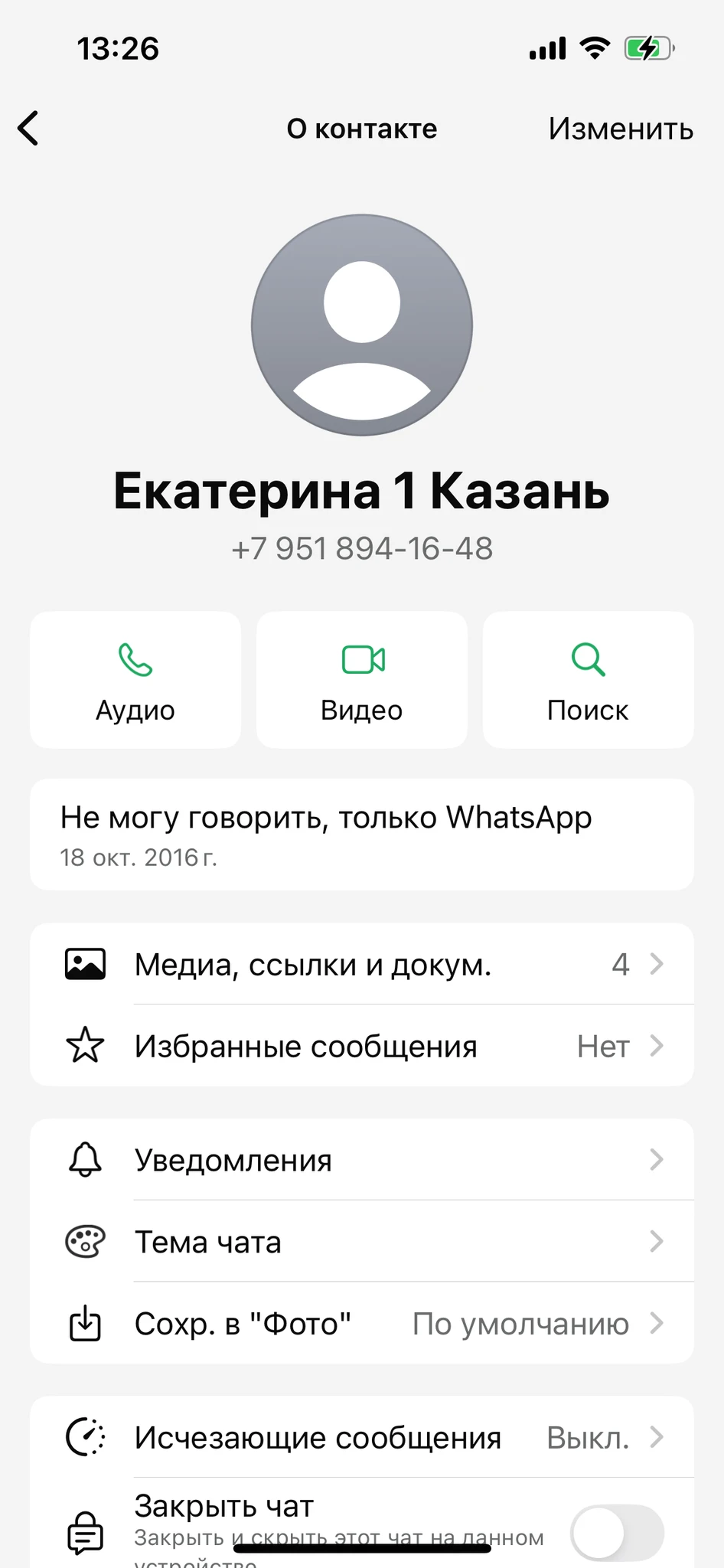Open Исчезающие сообщения settings
This screenshot has width=724, height=1568.
click(362, 1437)
